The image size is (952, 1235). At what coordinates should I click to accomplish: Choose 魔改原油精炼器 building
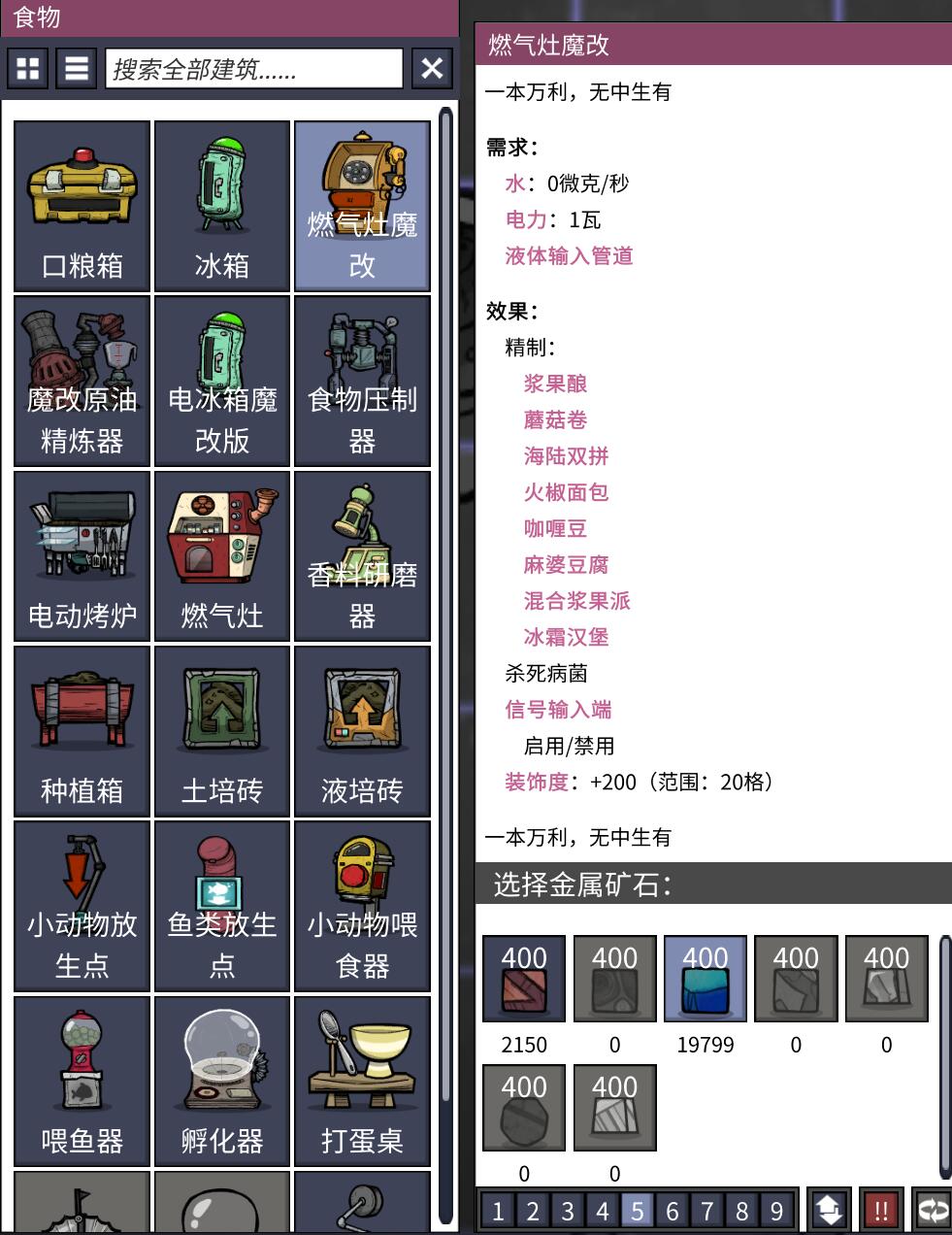click(x=82, y=381)
